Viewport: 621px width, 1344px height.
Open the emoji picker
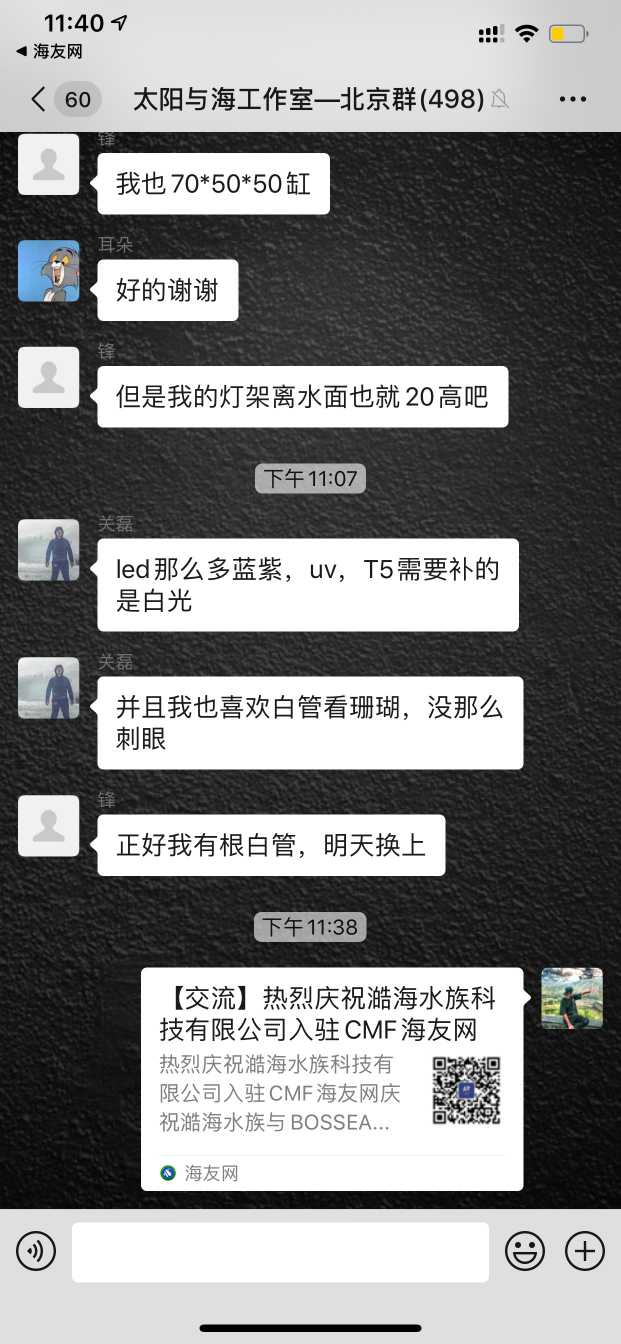524,1251
